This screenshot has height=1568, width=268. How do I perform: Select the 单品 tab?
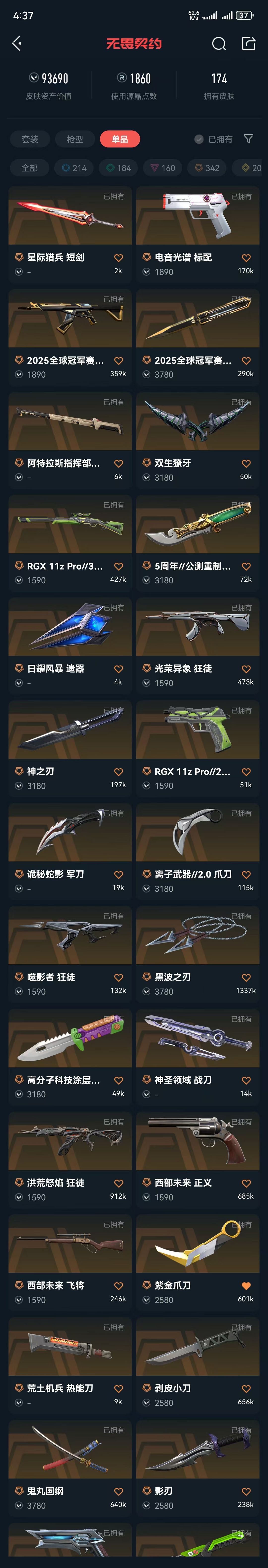120,139
